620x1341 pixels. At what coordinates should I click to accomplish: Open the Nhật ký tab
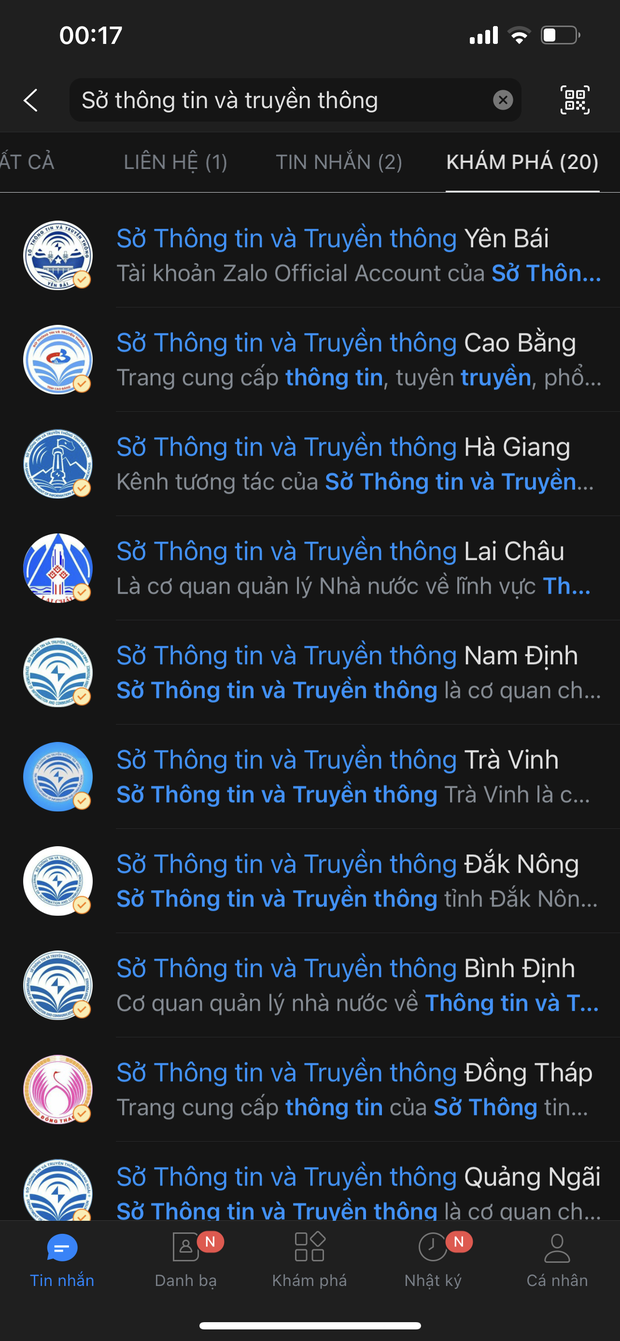(x=434, y=1260)
